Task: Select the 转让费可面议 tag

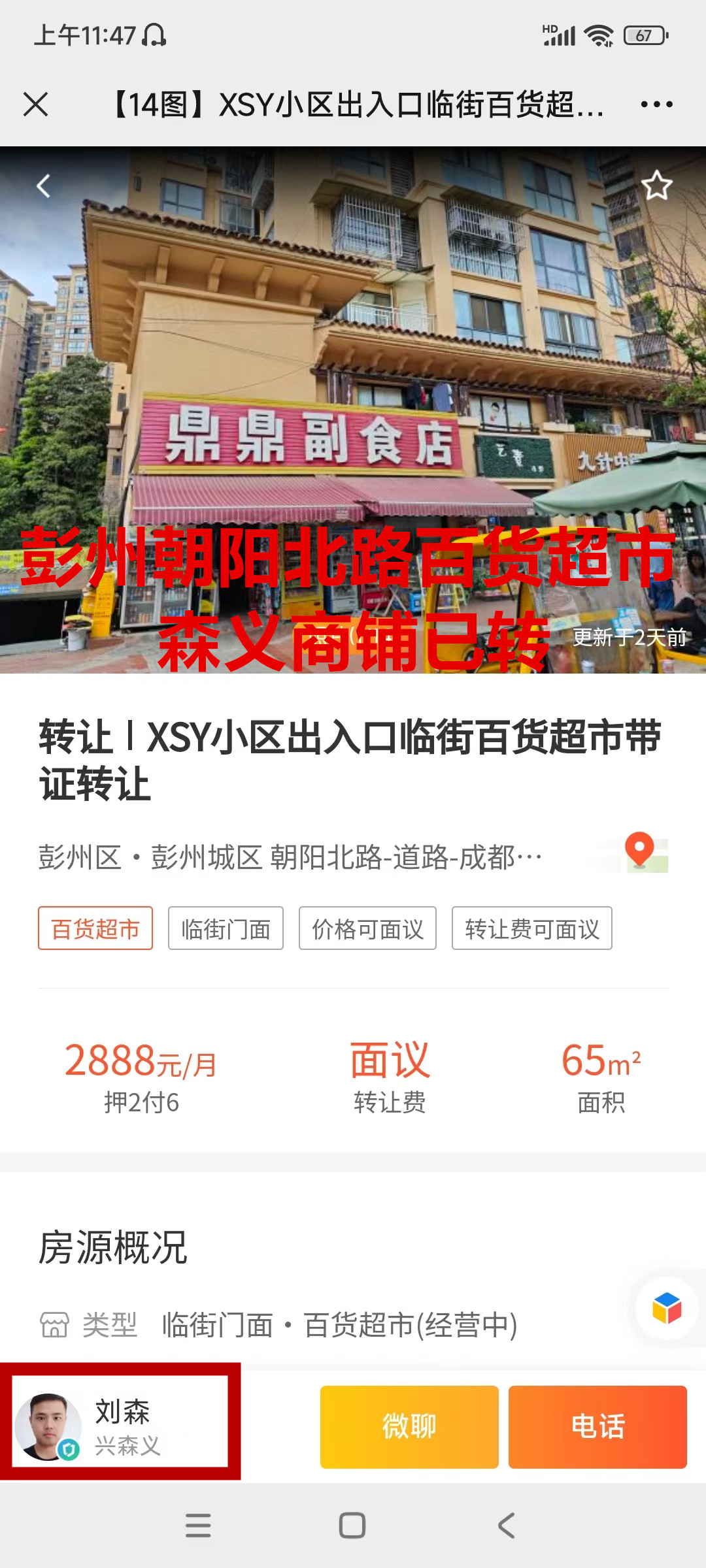Action: point(531,928)
